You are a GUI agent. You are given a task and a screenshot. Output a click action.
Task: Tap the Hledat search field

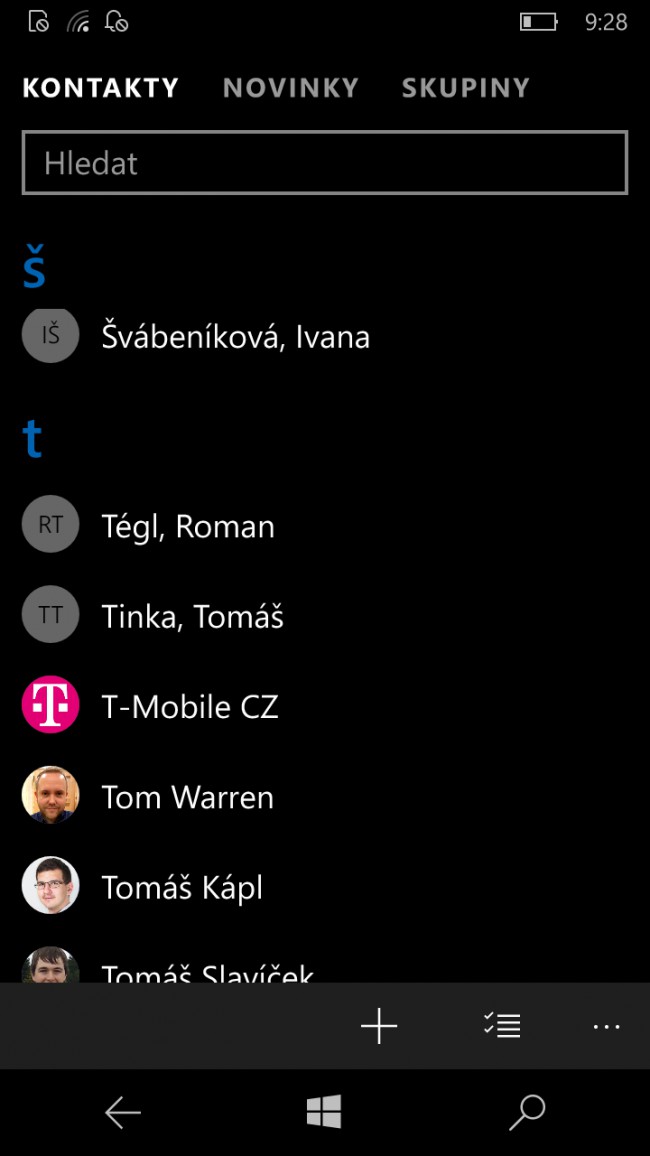[324, 163]
